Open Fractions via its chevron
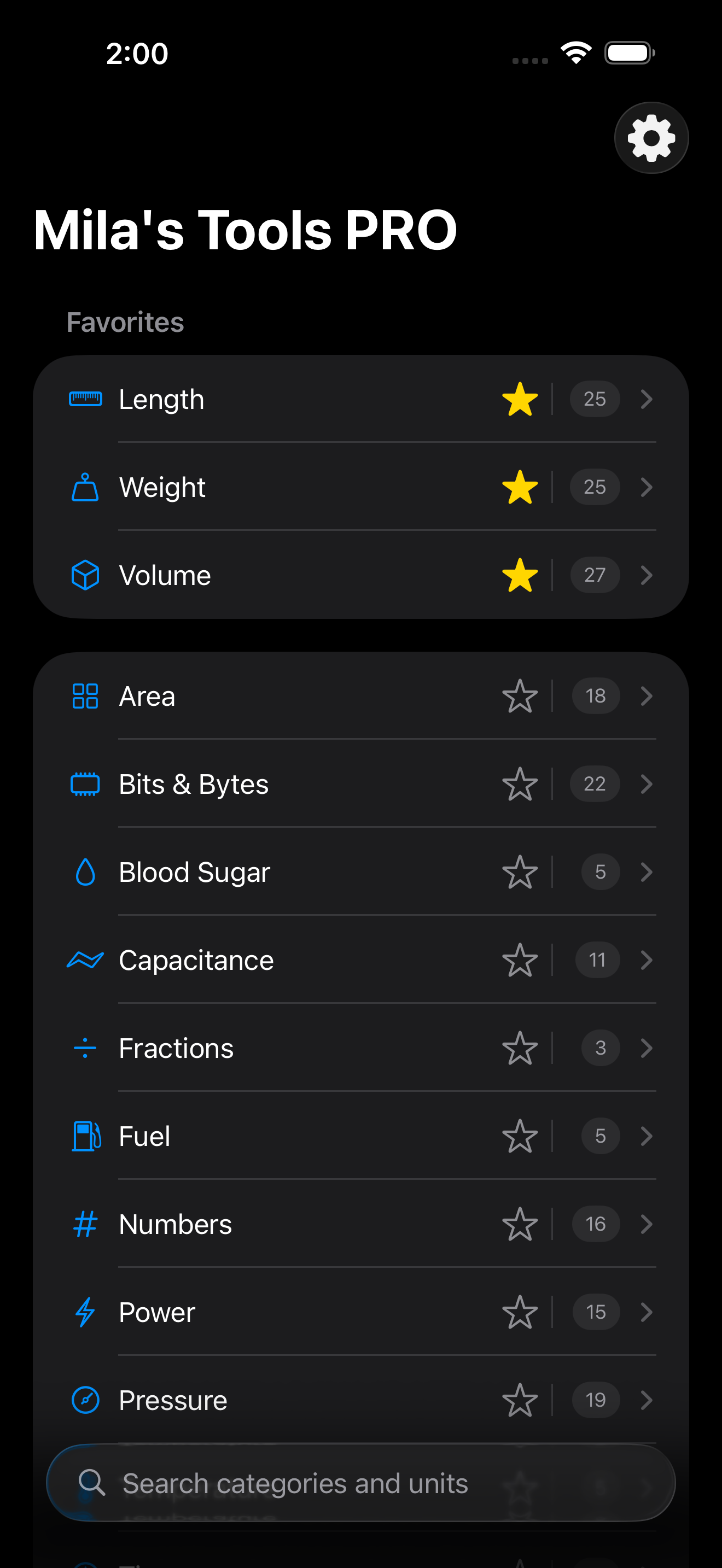 tap(647, 1048)
